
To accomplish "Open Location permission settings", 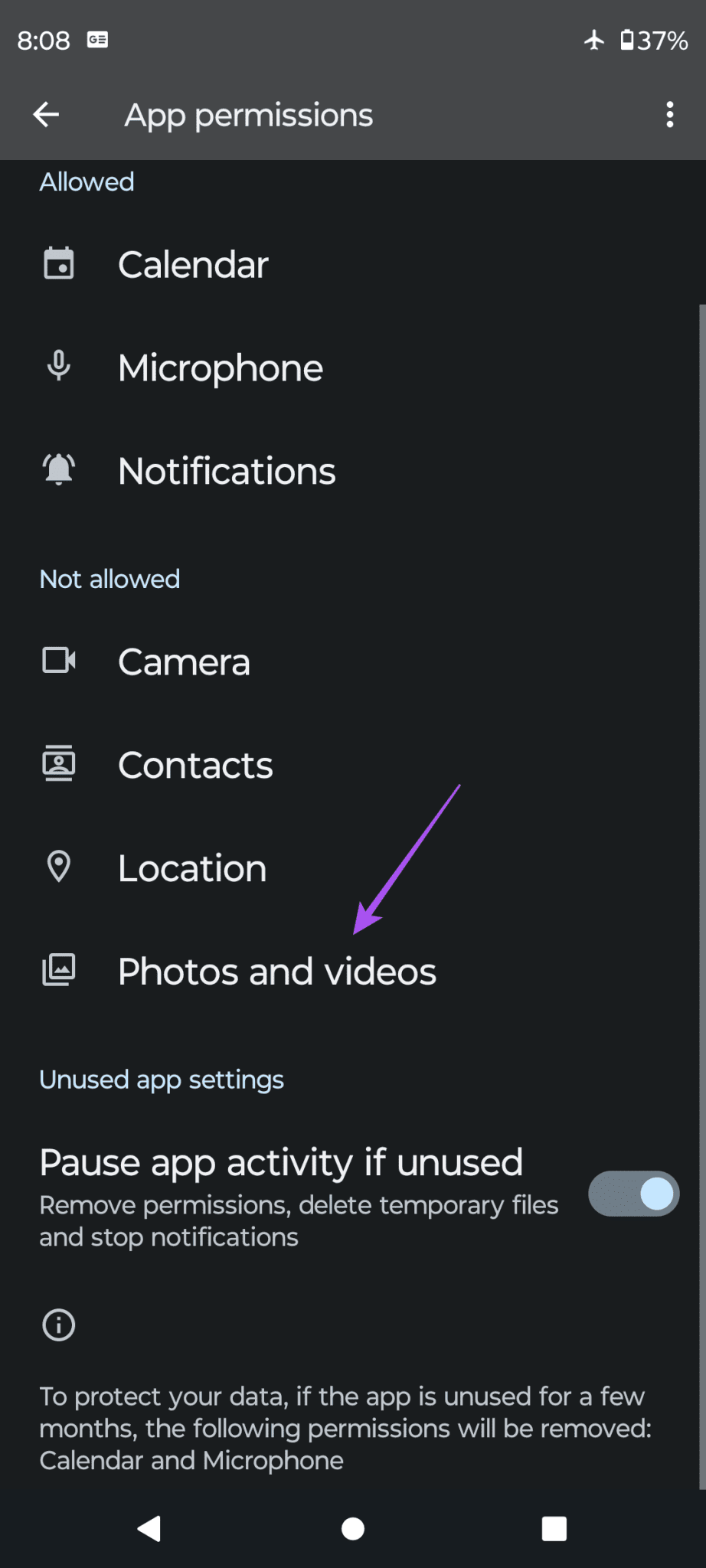I will click(192, 868).
